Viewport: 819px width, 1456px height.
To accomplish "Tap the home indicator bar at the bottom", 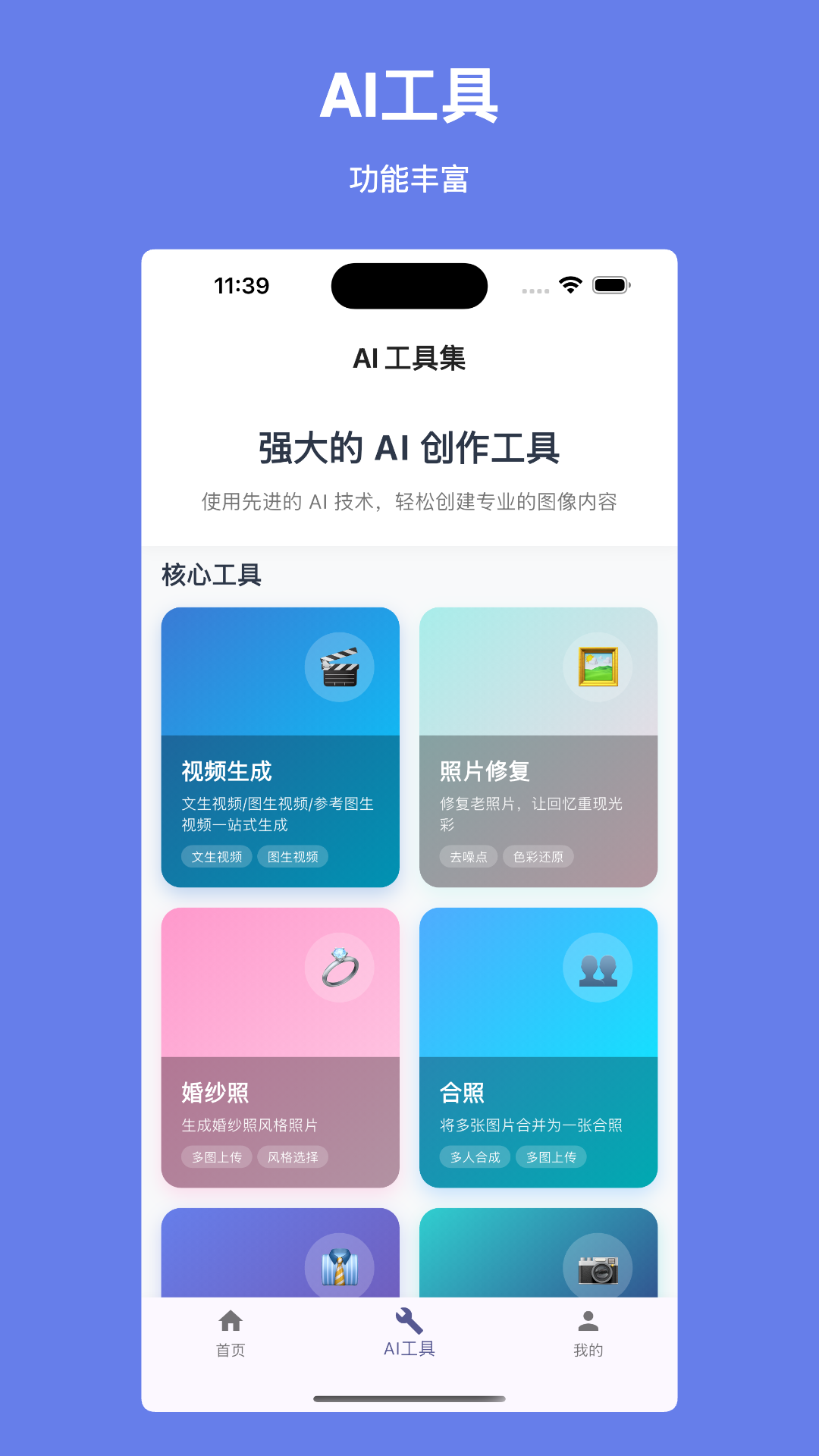I will click(x=409, y=1398).
